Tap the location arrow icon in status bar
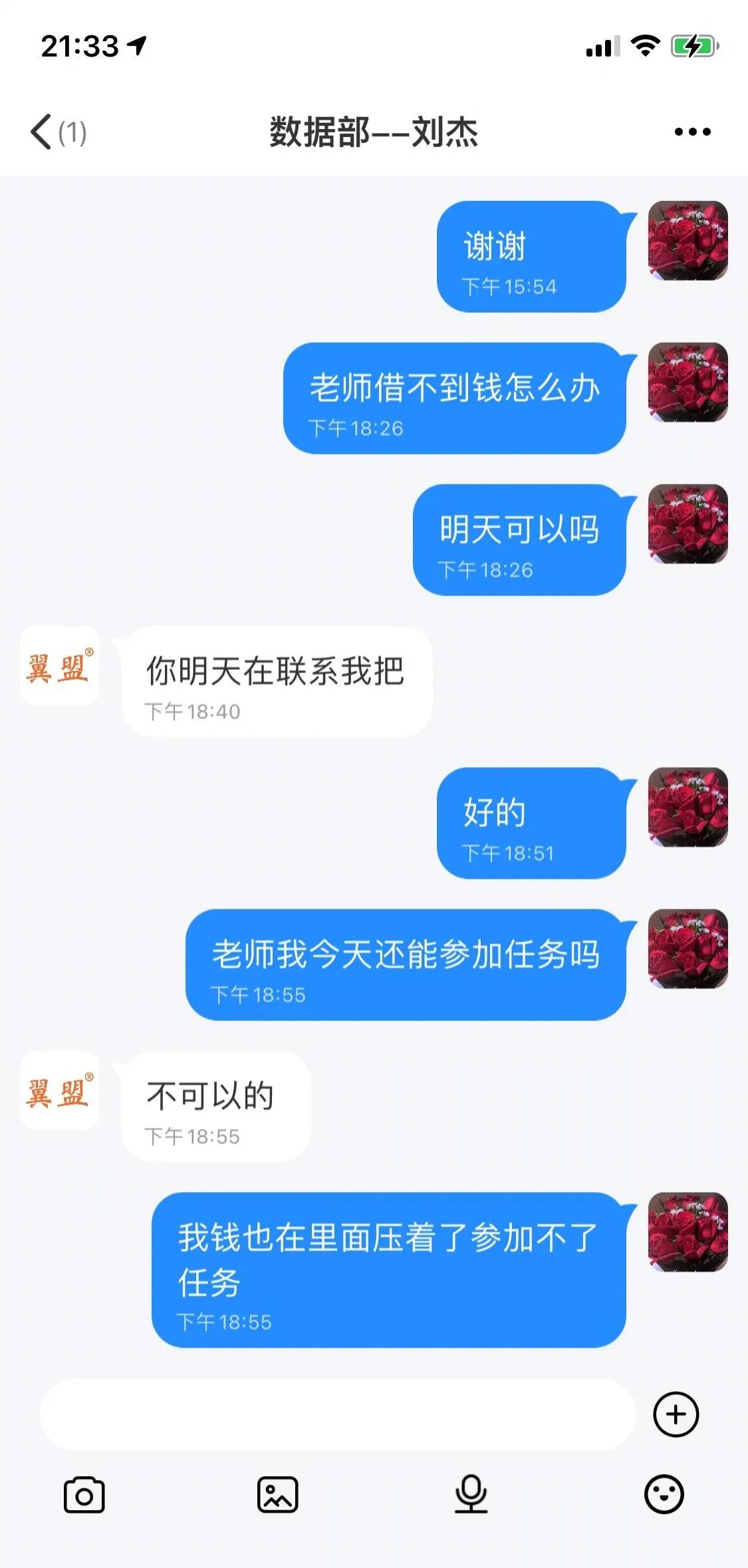 coord(135,47)
